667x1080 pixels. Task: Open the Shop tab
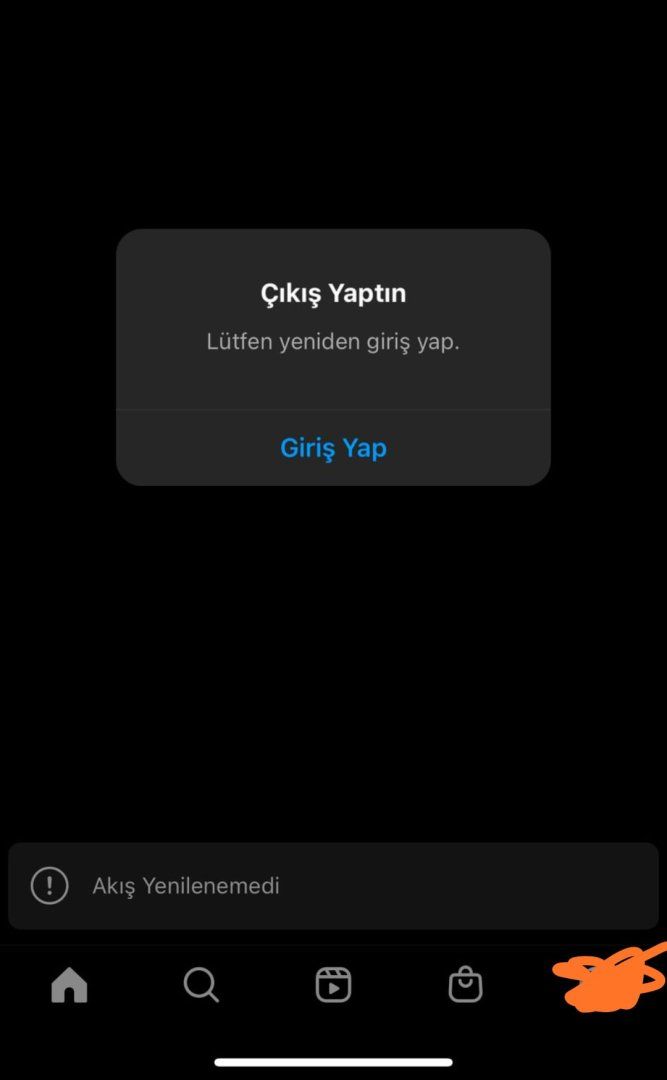click(x=465, y=986)
